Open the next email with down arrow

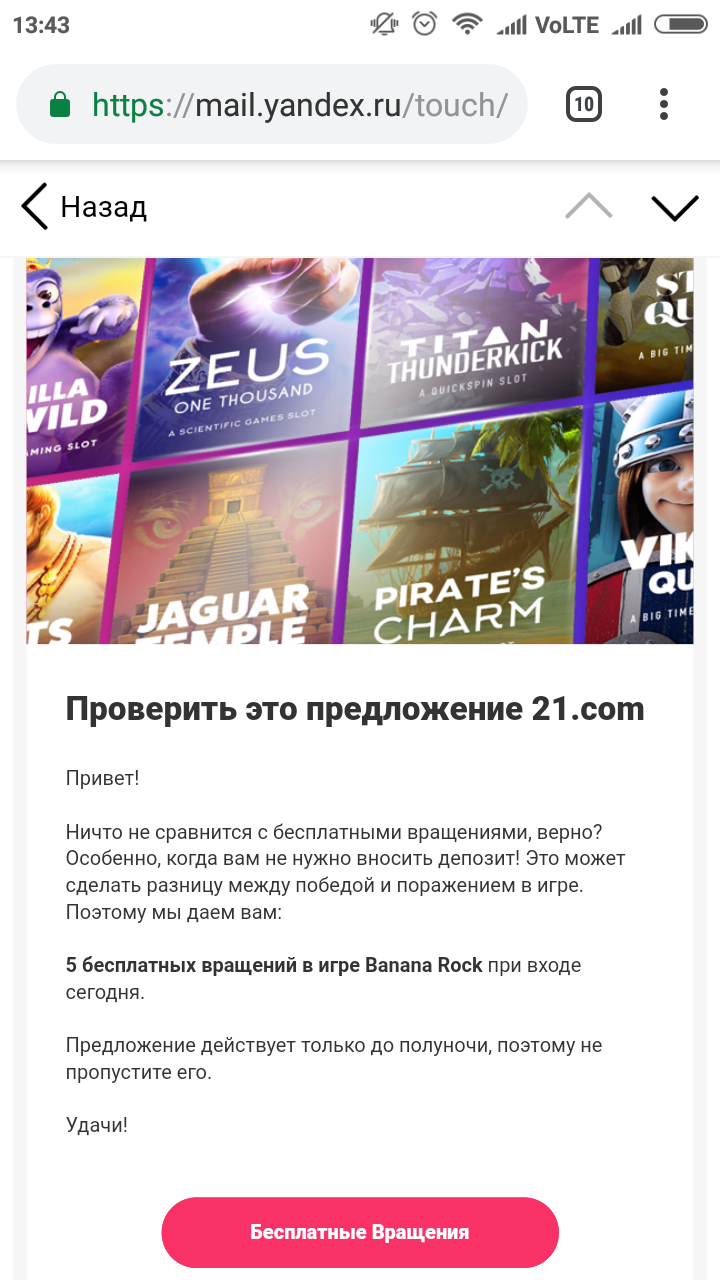(674, 207)
